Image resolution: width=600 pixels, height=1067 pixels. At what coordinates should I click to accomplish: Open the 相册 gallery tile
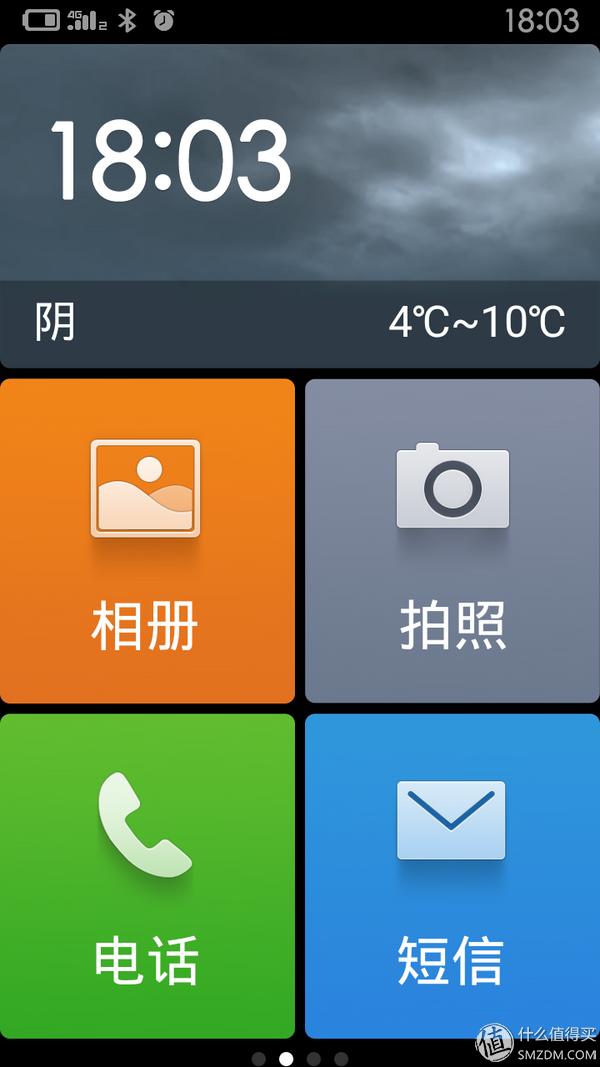pyautogui.click(x=147, y=540)
